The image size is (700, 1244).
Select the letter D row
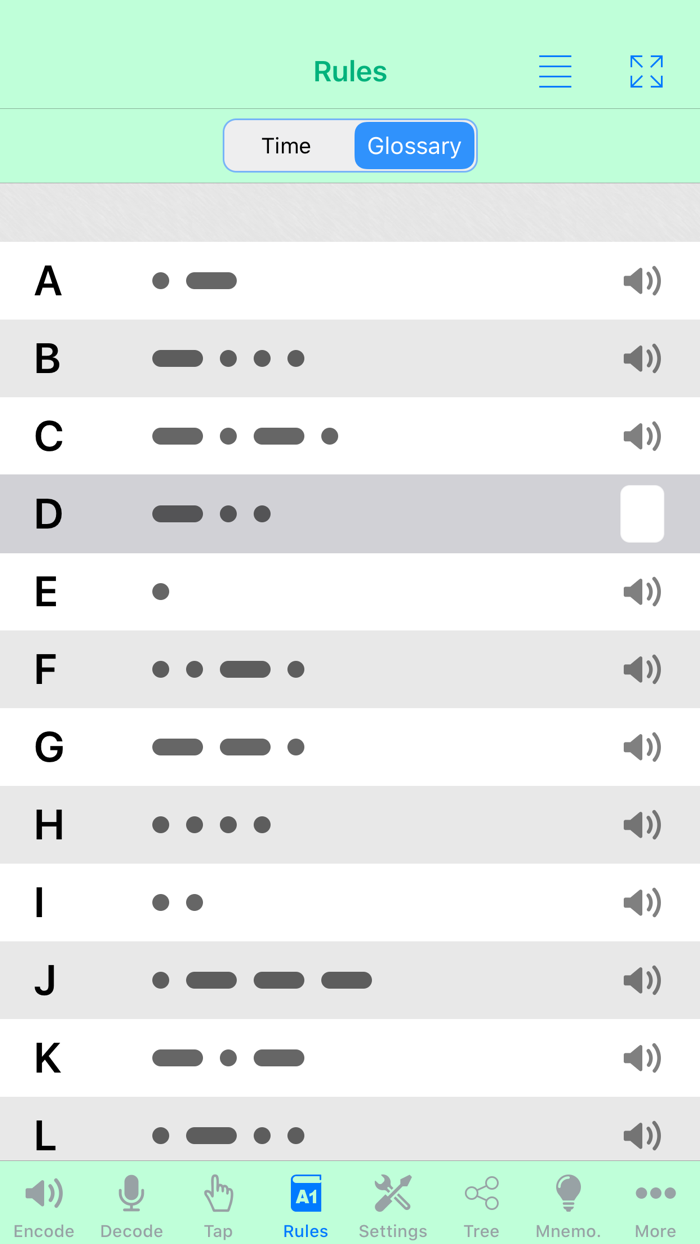[350, 514]
